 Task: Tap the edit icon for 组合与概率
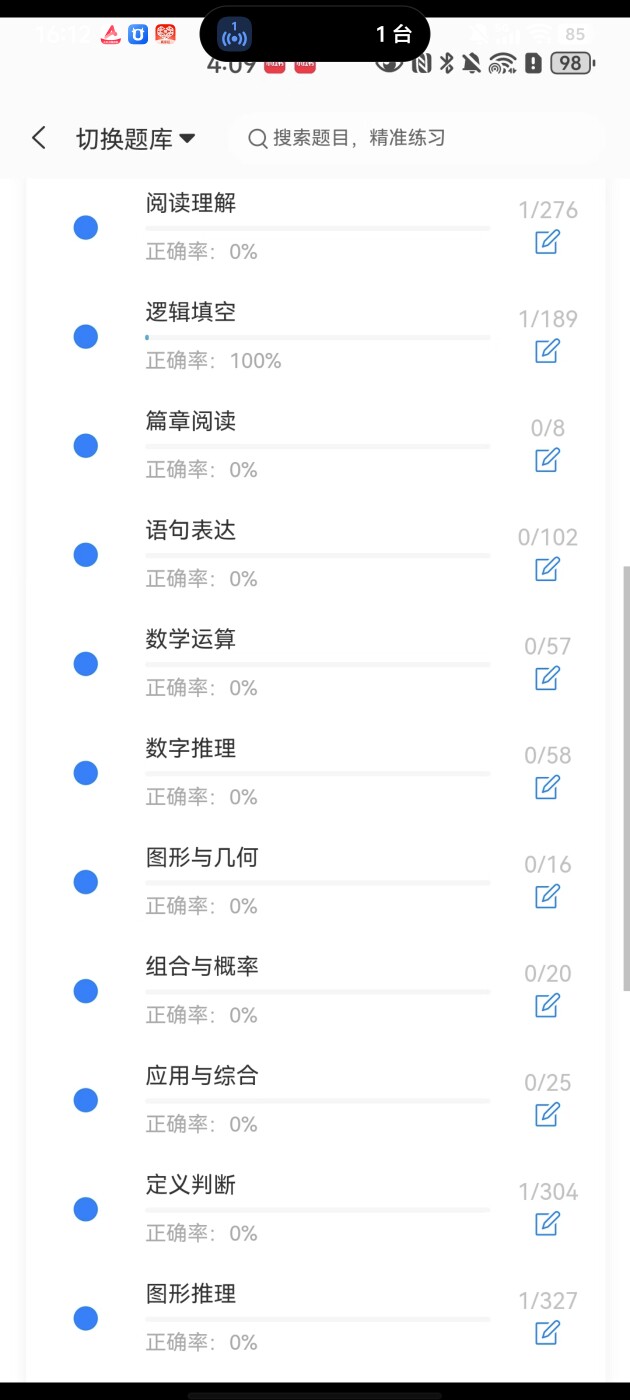click(x=547, y=1005)
